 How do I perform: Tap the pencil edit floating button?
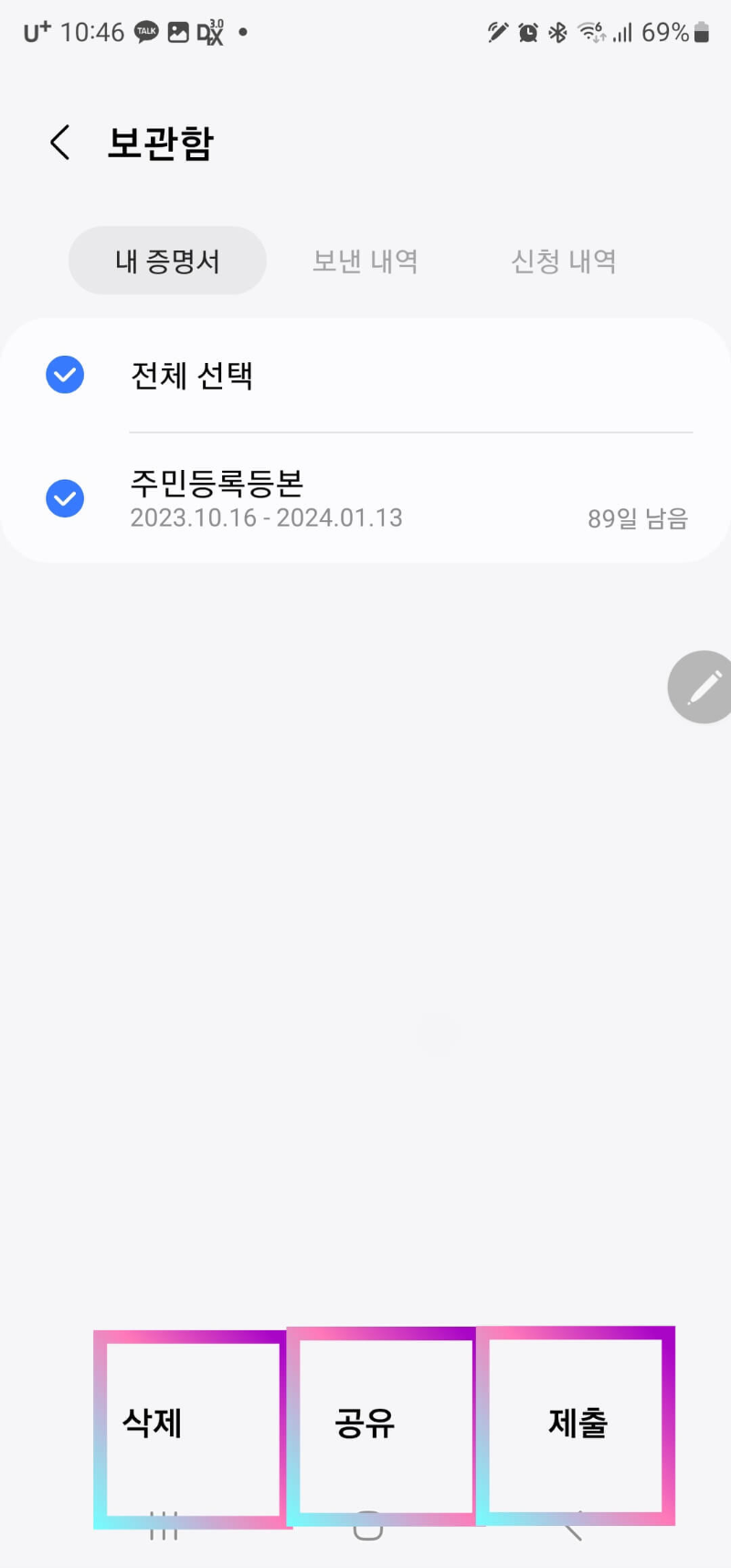pos(700,687)
